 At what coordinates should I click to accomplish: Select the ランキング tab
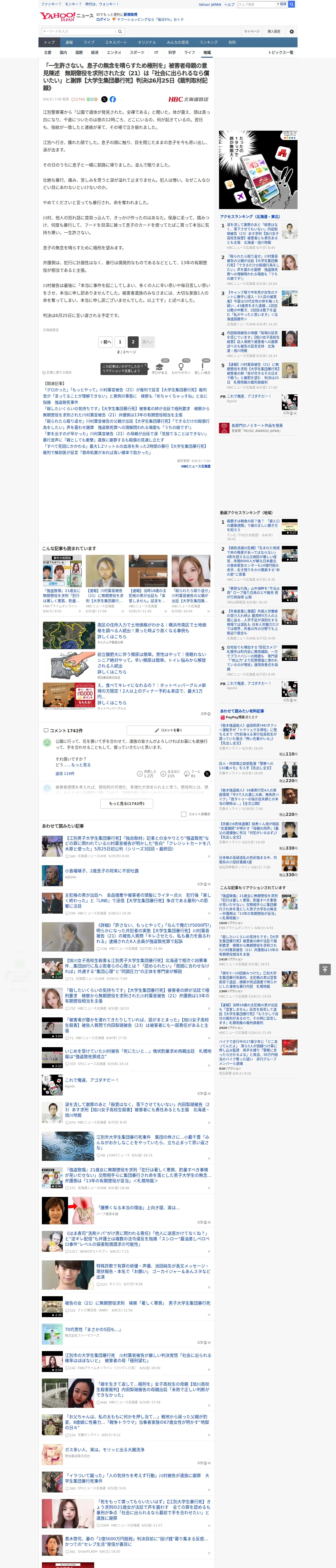tap(209, 43)
